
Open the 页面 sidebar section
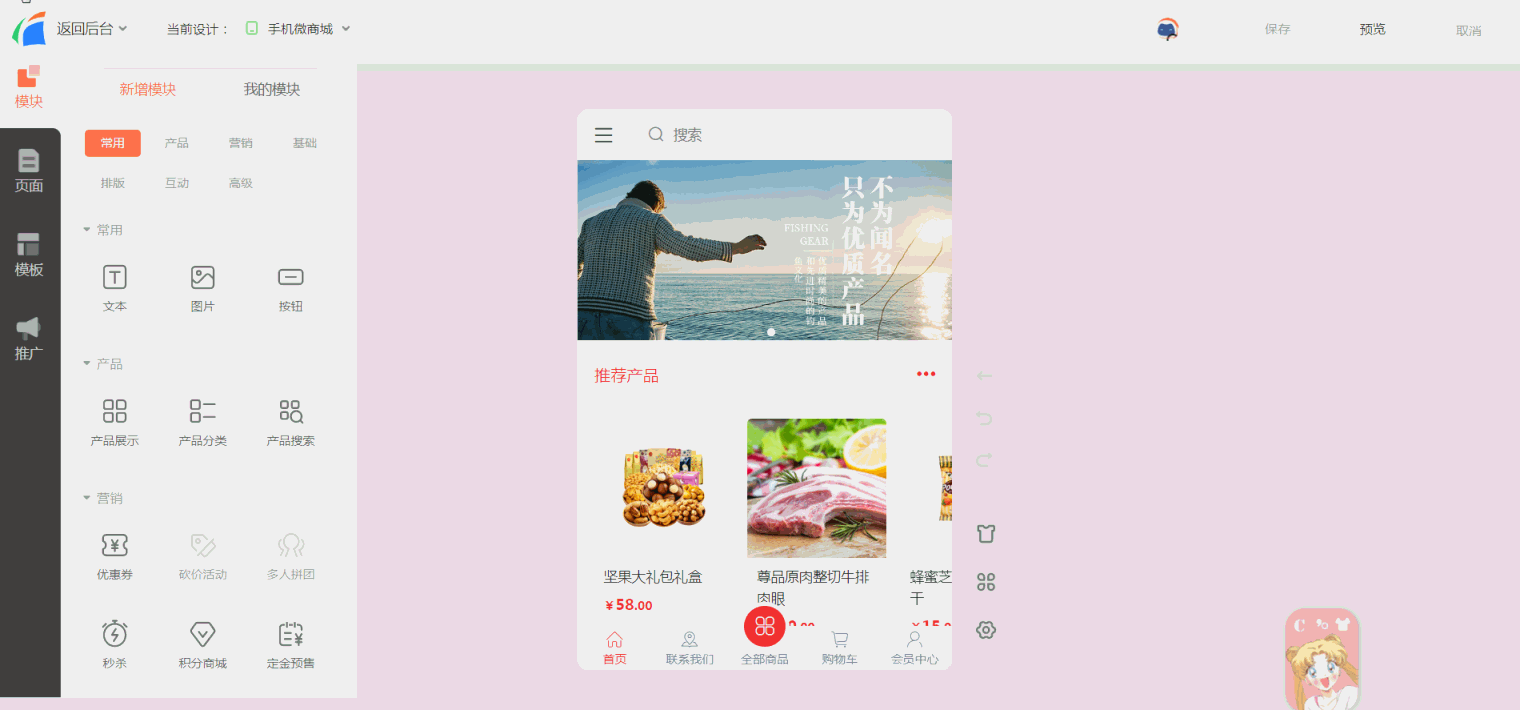click(29, 171)
